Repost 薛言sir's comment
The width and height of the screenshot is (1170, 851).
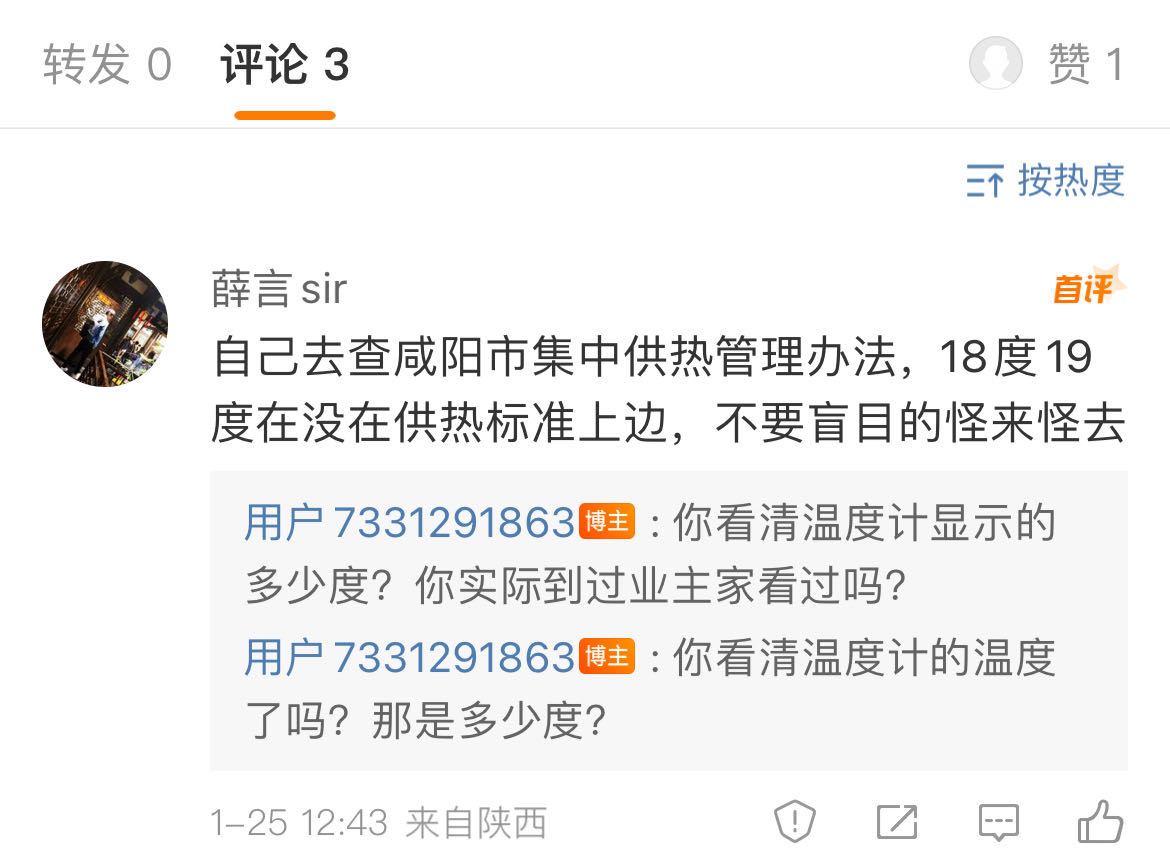[x=897, y=821]
